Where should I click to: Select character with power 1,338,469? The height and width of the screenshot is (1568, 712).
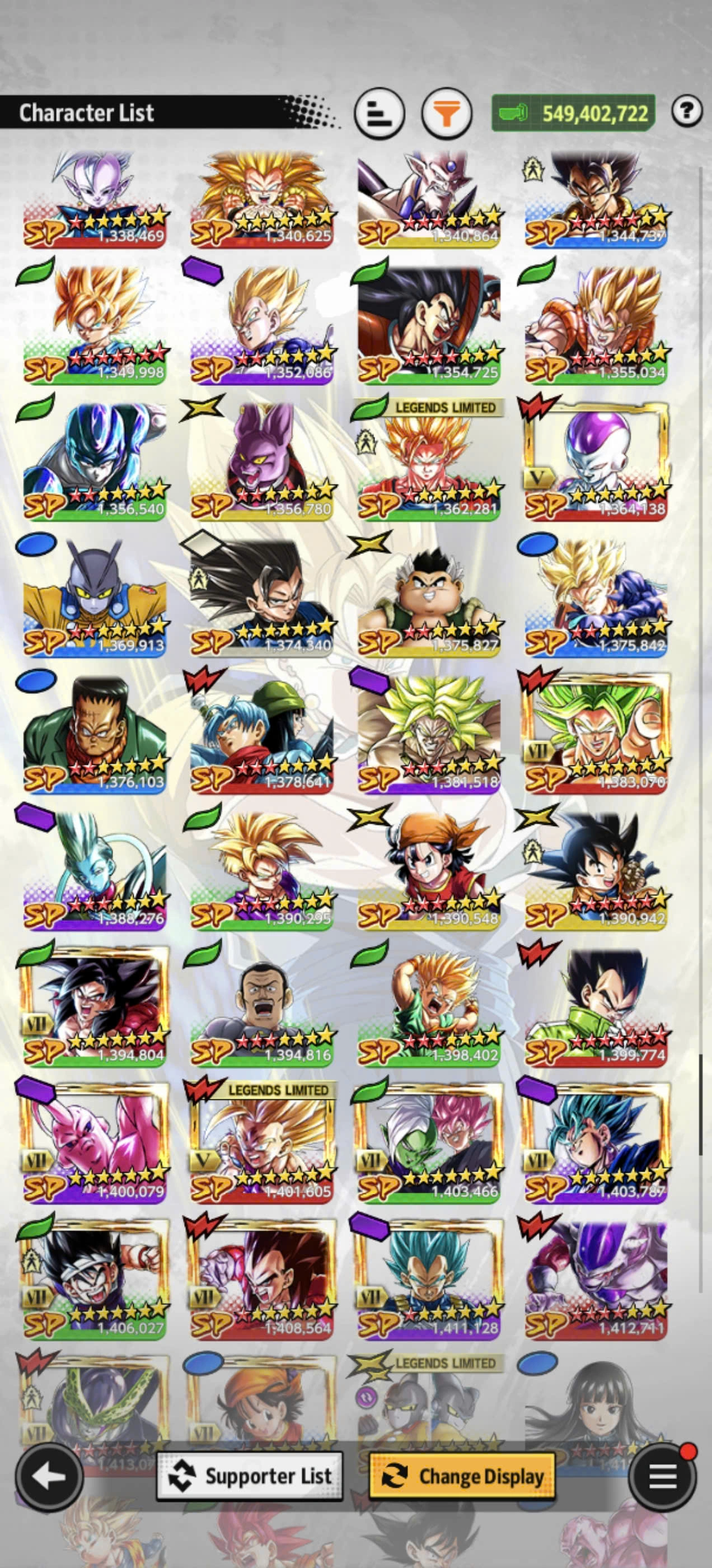95,198
